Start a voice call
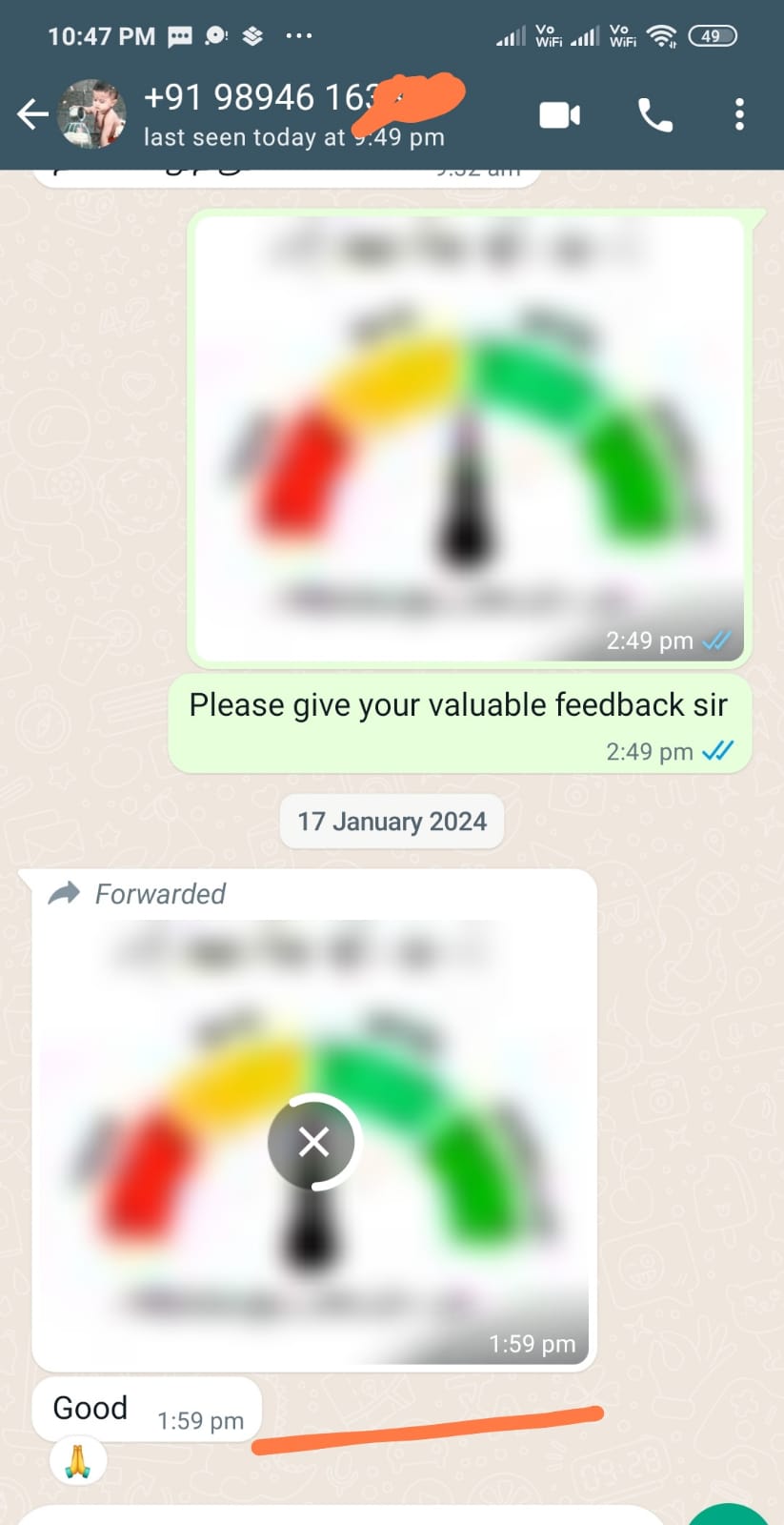 (x=654, y=115)
